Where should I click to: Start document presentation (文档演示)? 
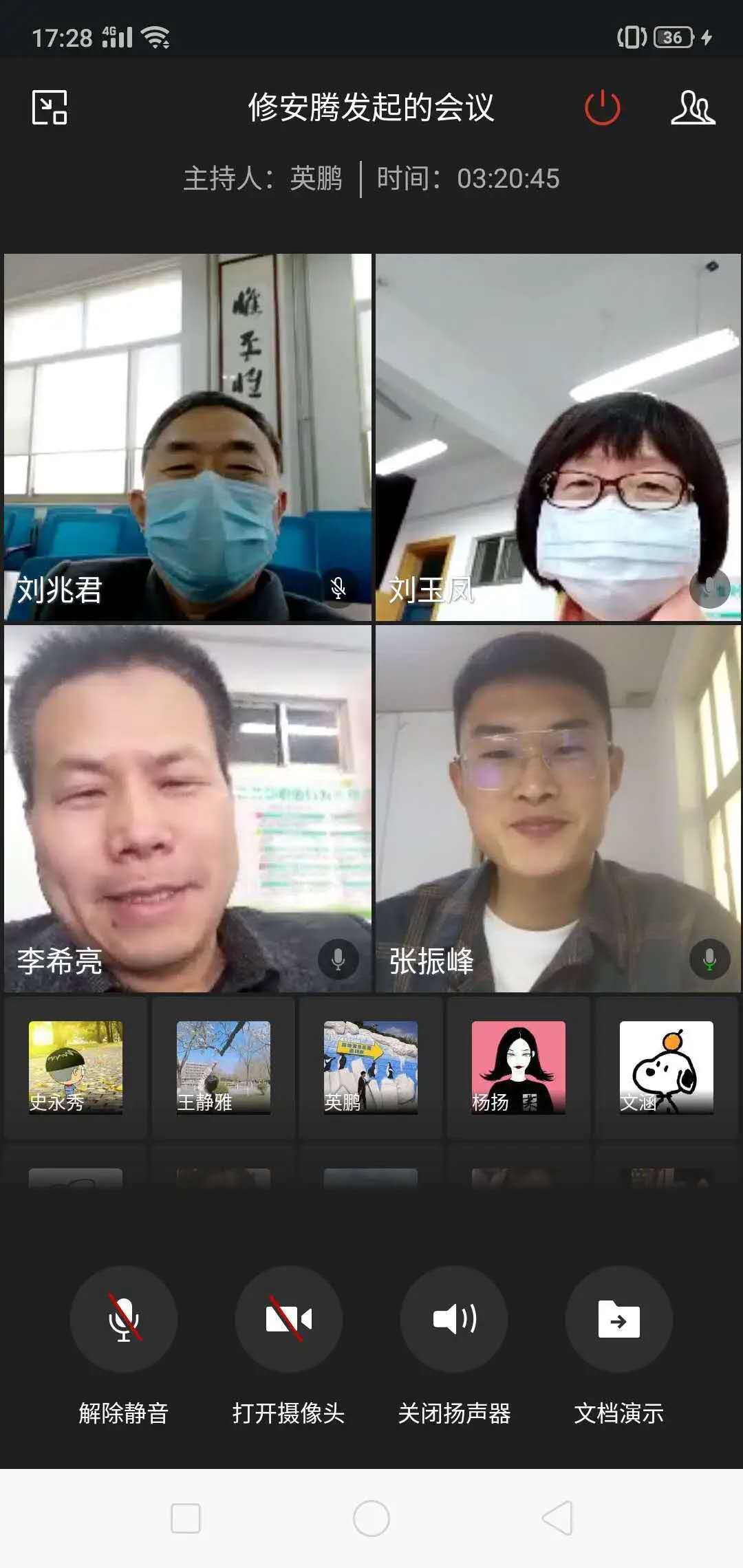pos(618,1319)
